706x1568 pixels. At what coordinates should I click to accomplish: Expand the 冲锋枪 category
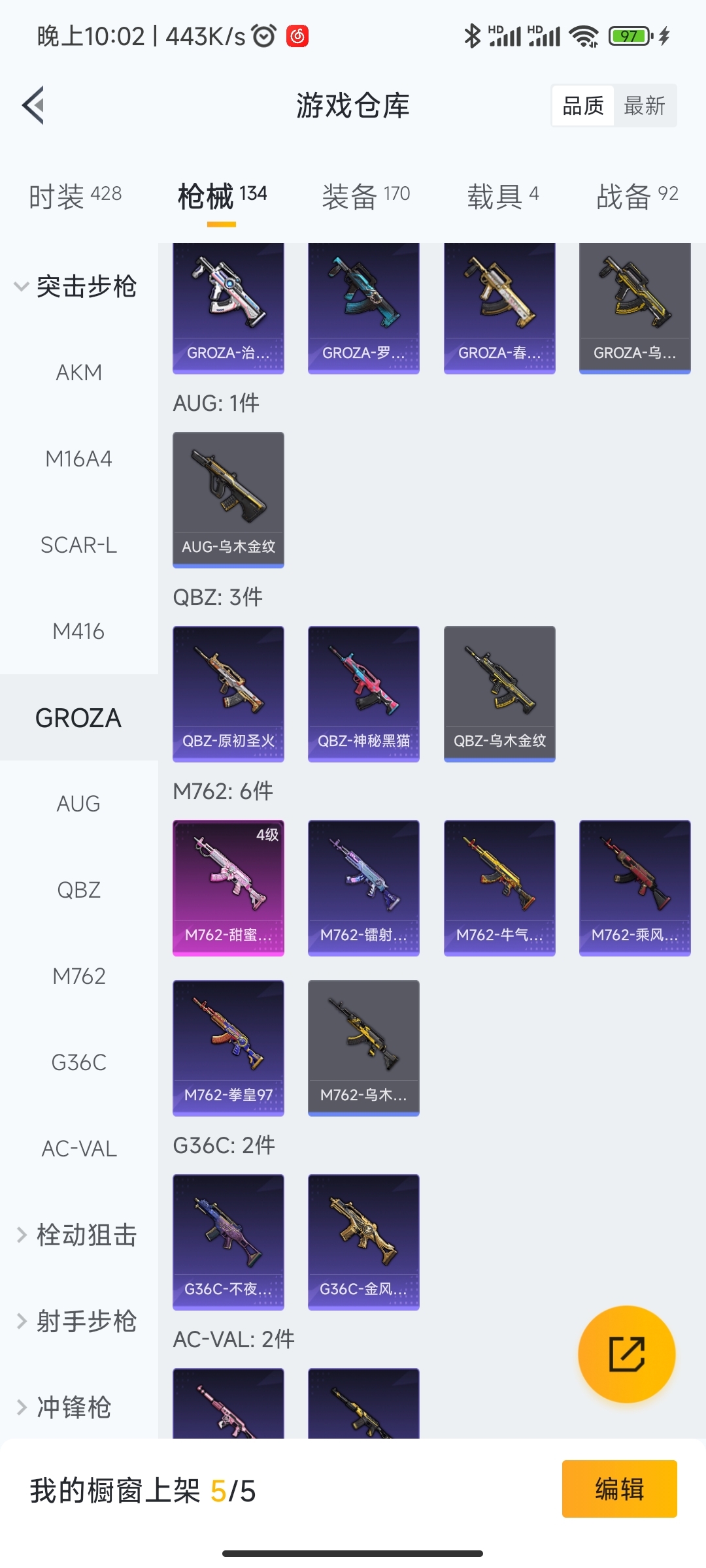pos(65,1407)
